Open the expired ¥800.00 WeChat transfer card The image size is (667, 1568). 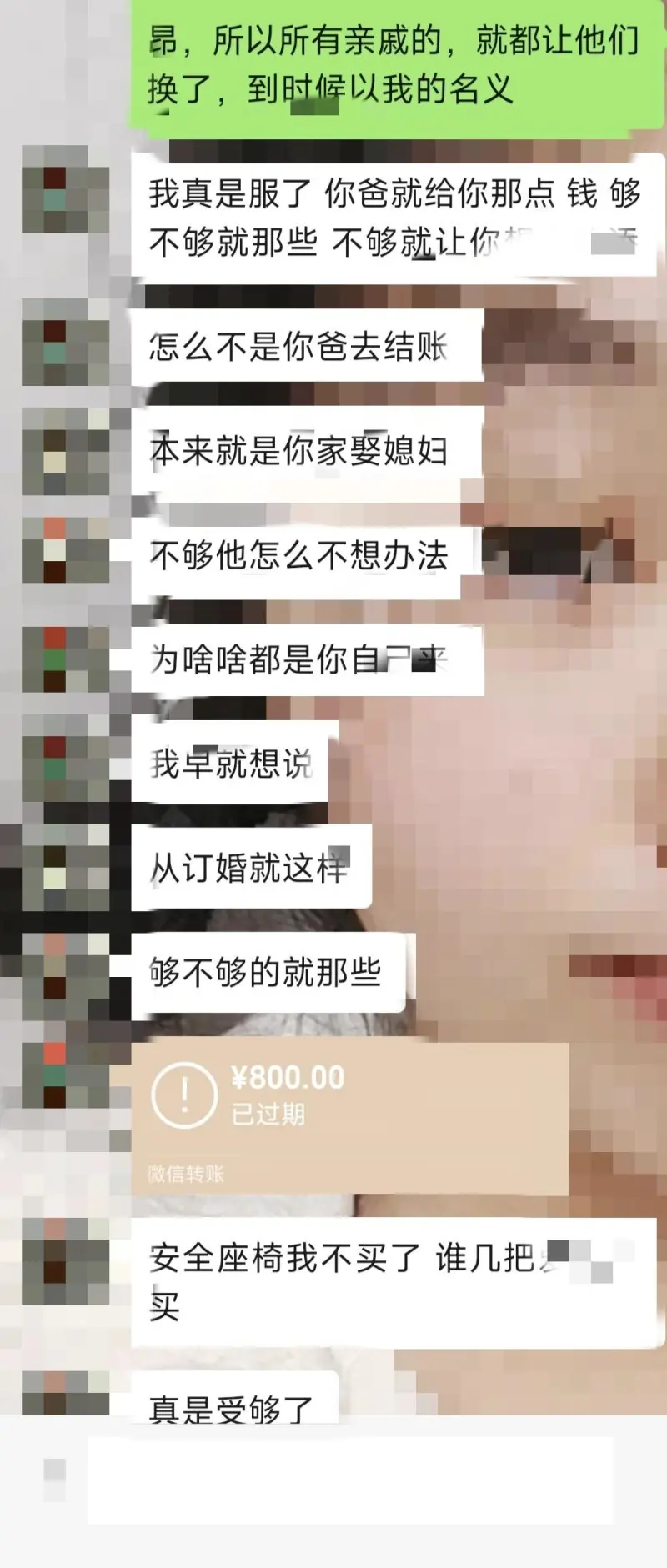coord(350,1117)
